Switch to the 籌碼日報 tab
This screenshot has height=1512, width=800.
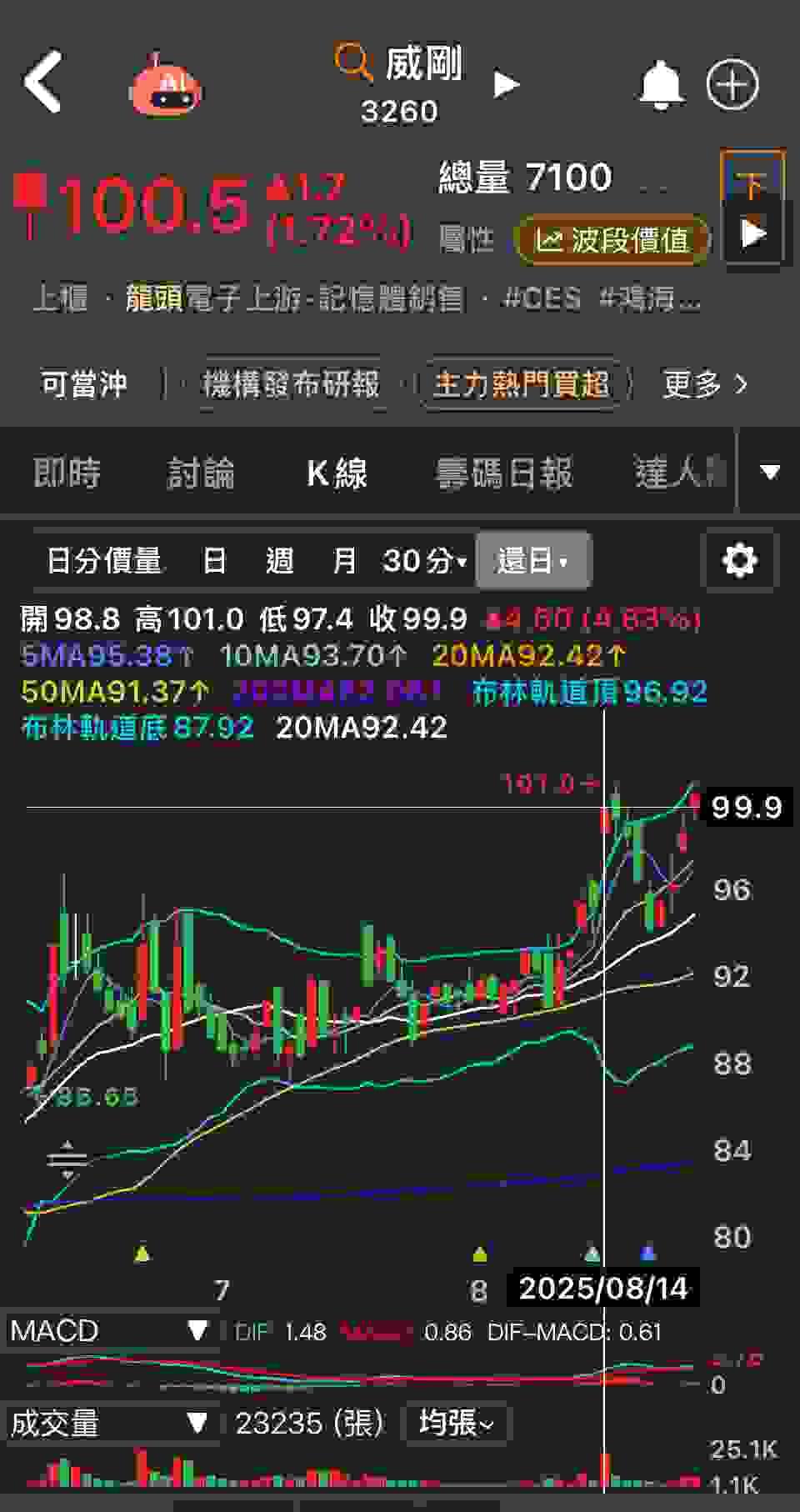click(x=503, y=473)
